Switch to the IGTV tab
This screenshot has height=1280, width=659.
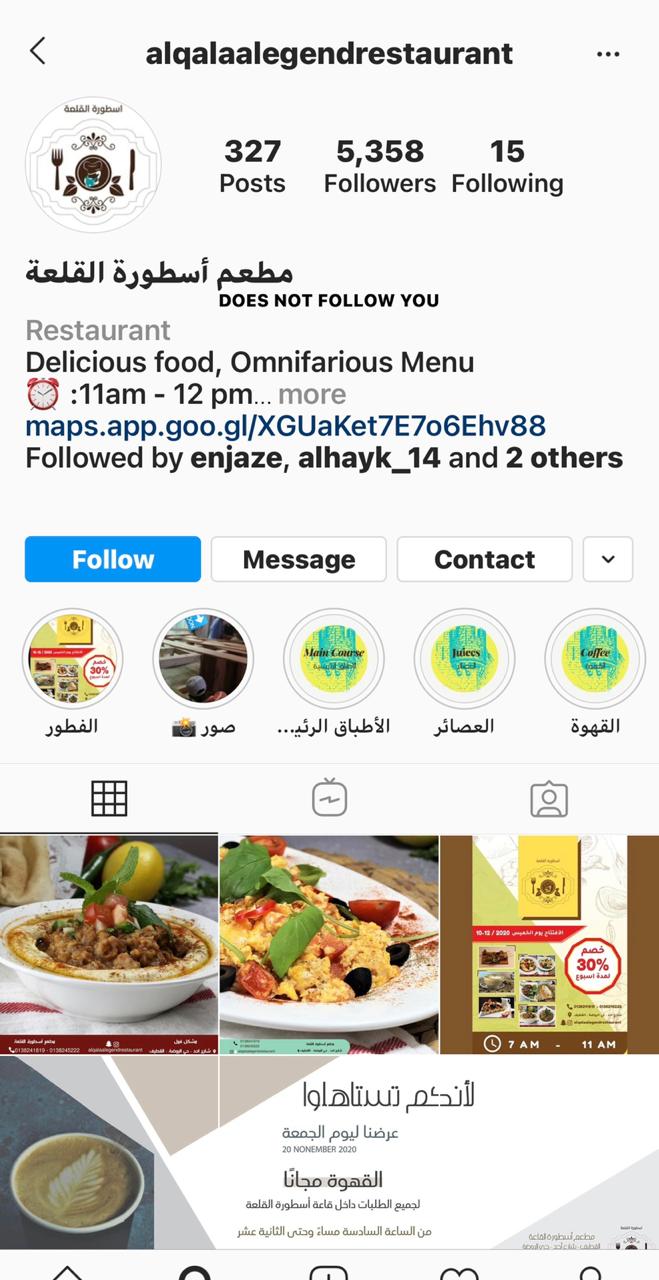pos(329,798)
